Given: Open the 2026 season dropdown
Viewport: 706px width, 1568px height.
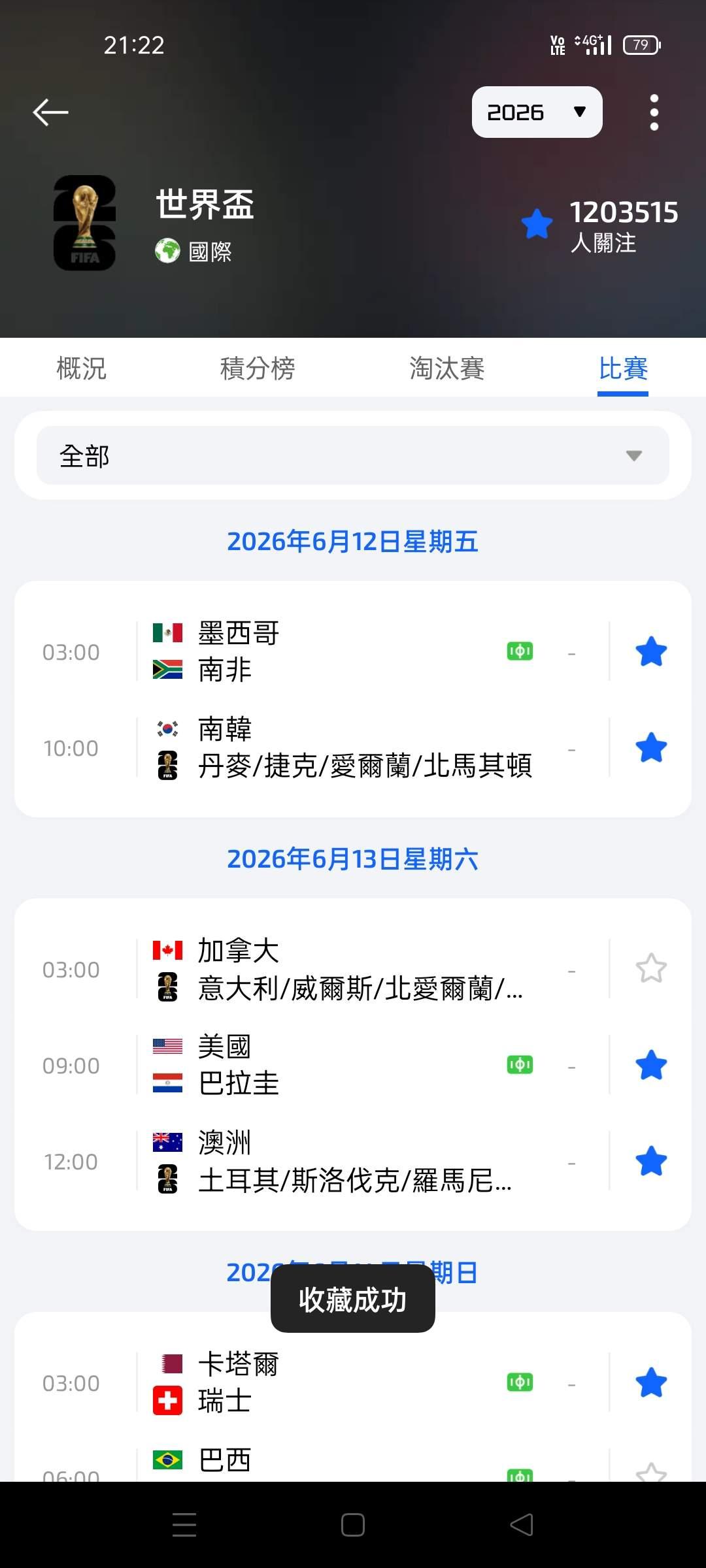Looking at the screenshot, I should tap(537, 112).
